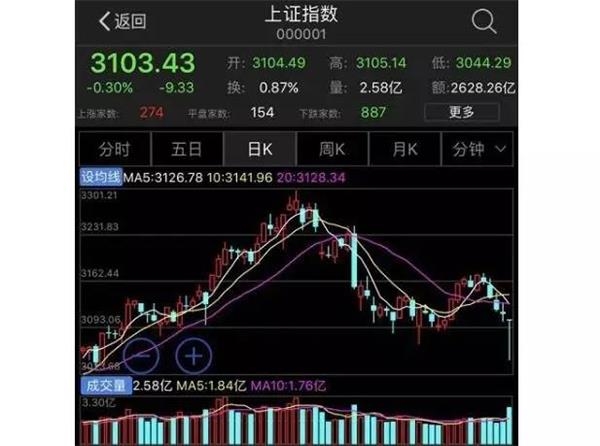Image resolution: width=600 pixels, height=446 pixels.
Task: Switch to the 周K chart tab
Action: [x=332, y=149]
